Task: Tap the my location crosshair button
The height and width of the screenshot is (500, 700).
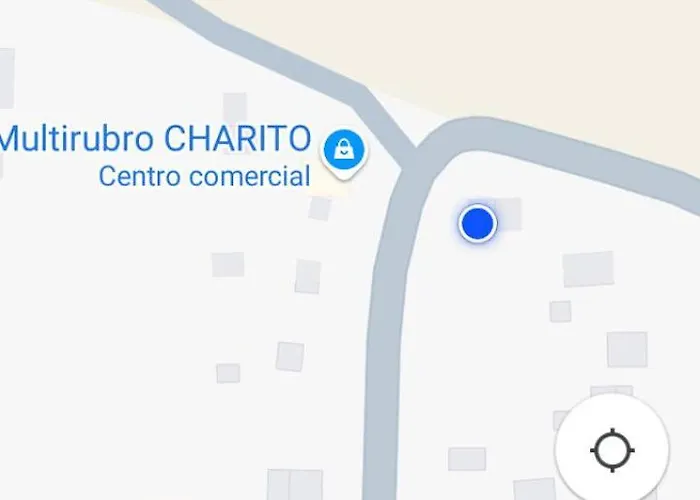Action: point(612,450)
